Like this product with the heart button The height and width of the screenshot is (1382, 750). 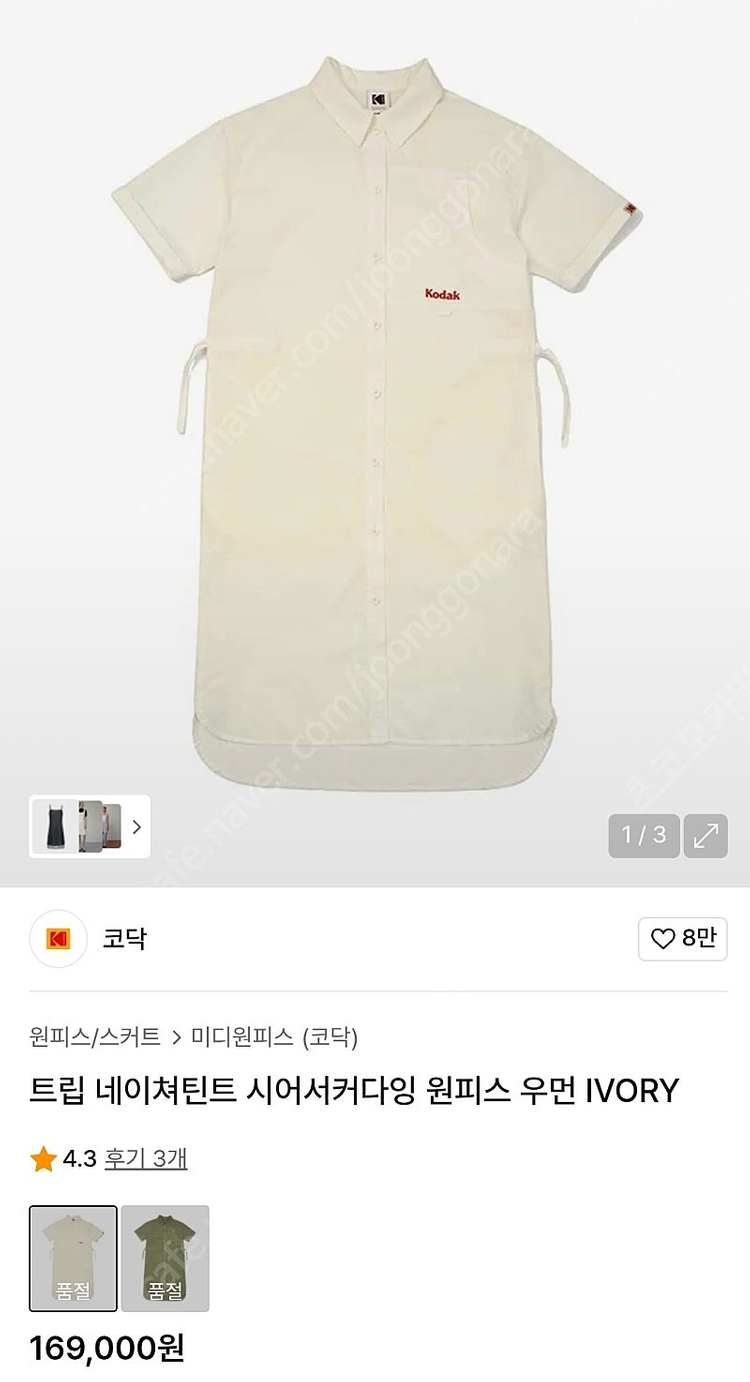683,939
